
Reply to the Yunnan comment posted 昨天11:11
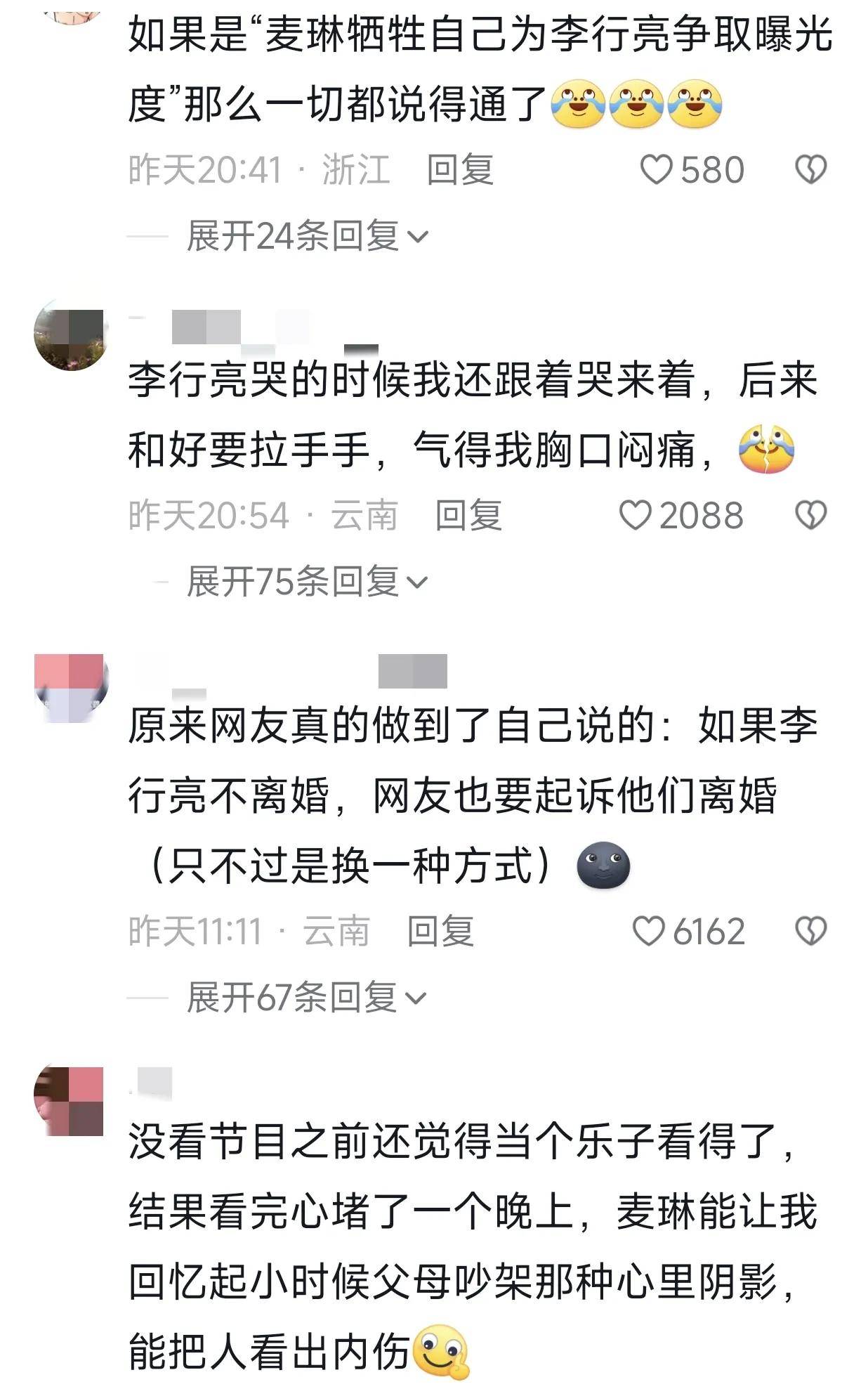(x=440, y=932)
